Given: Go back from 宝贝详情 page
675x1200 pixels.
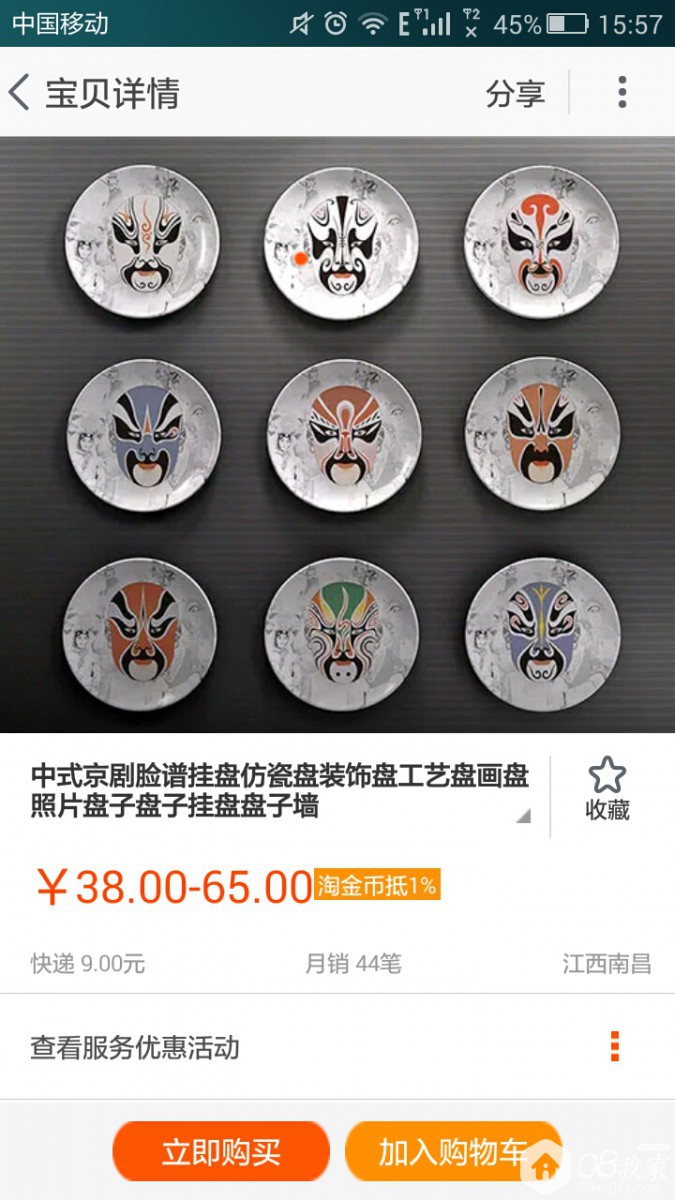Looking at the screenshot, I should (22, 93).
